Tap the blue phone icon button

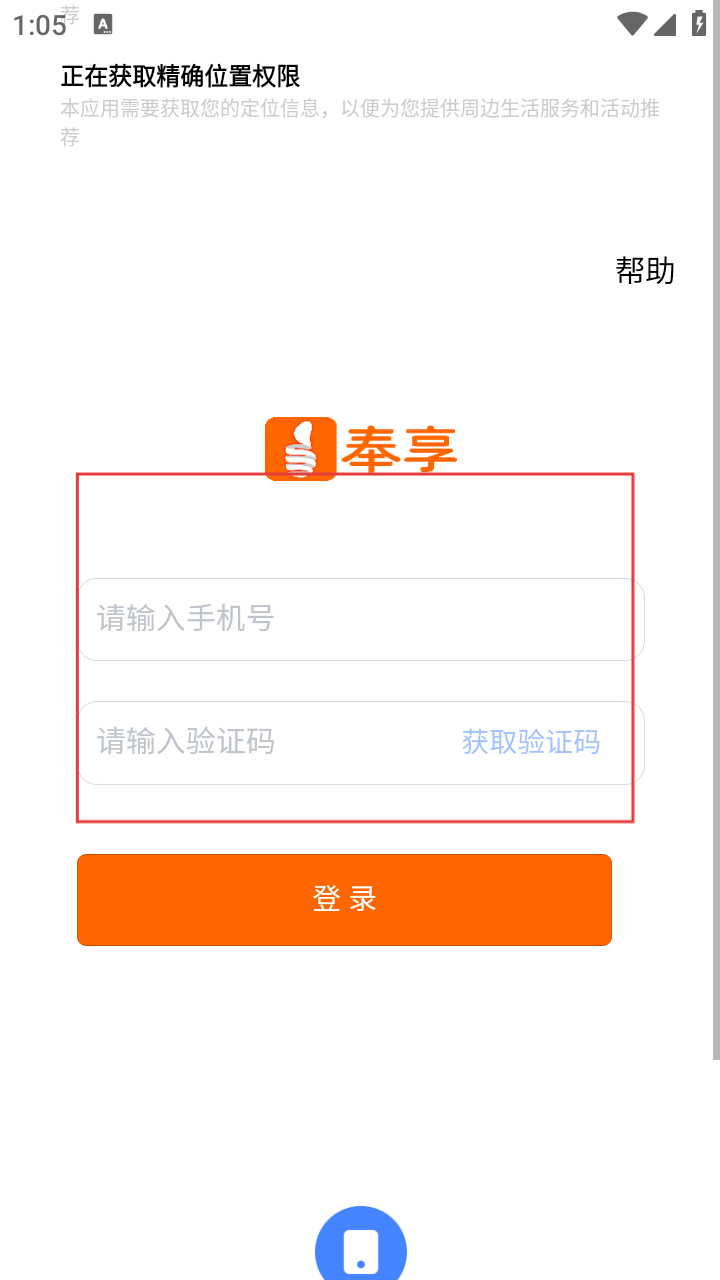coord(361,1249)
